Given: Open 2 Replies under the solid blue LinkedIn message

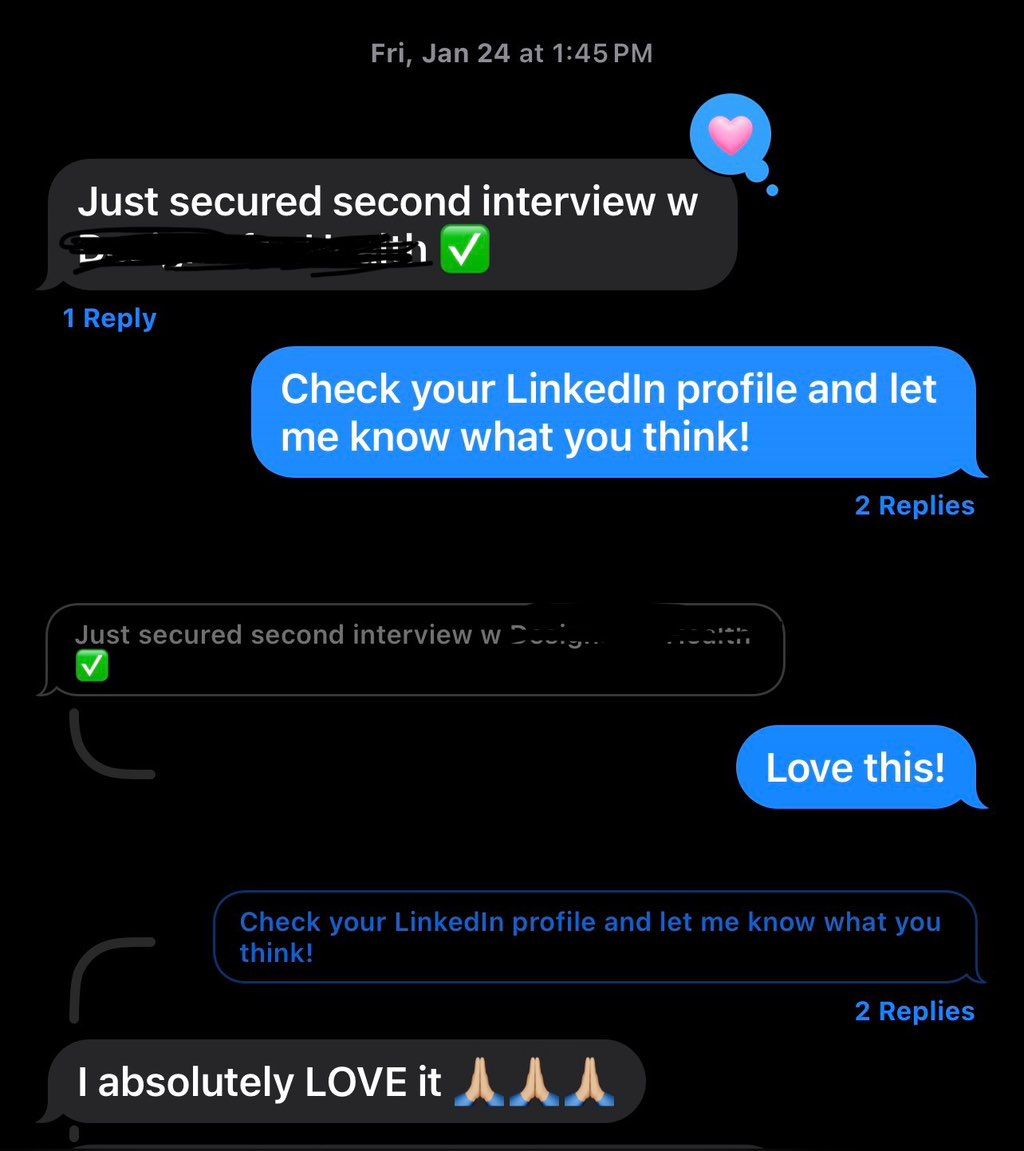Looking at the screenshot, I should click(914, 506).
